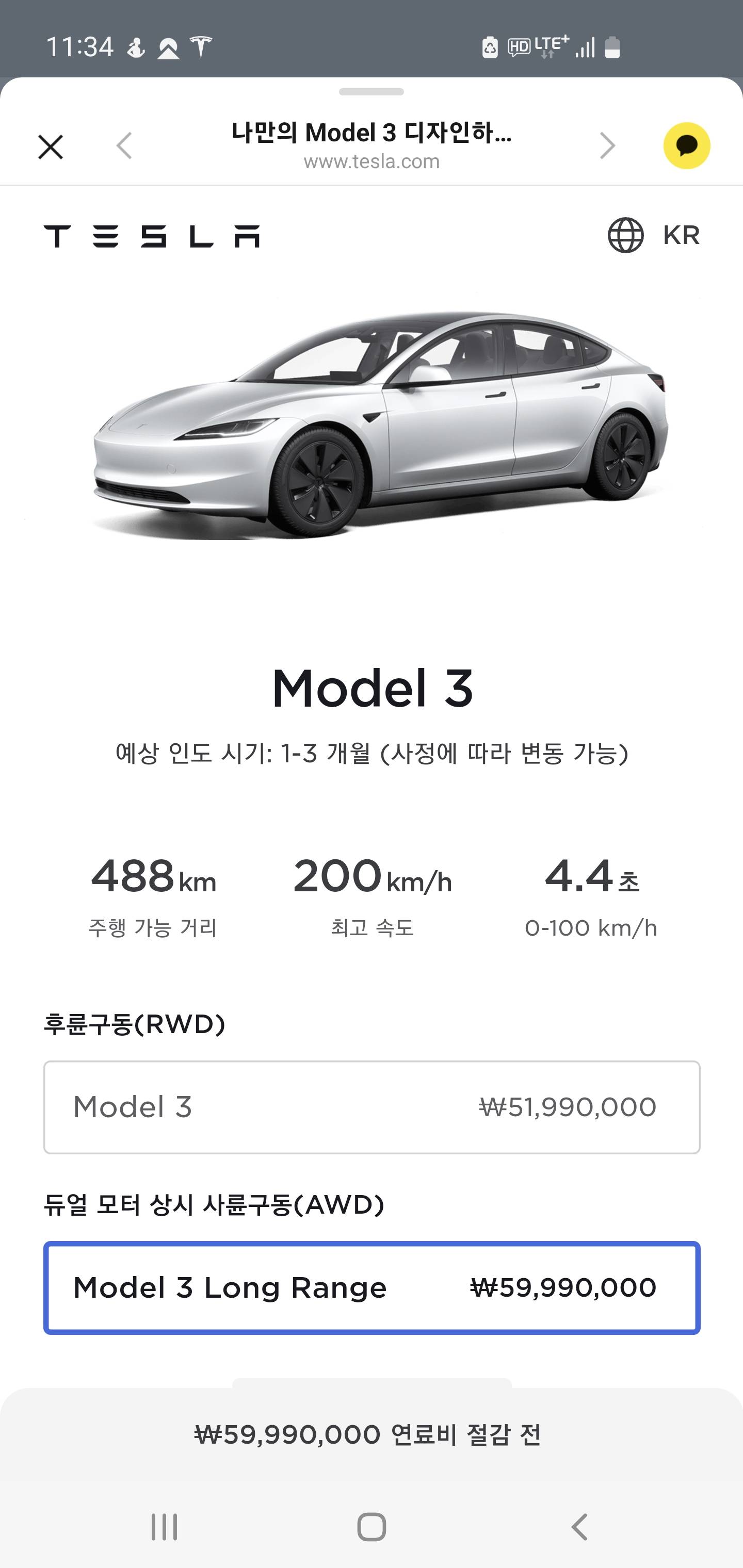Select the Model 3 Long Range option
Screen dimensions: 743x1568
(372, 1288)
